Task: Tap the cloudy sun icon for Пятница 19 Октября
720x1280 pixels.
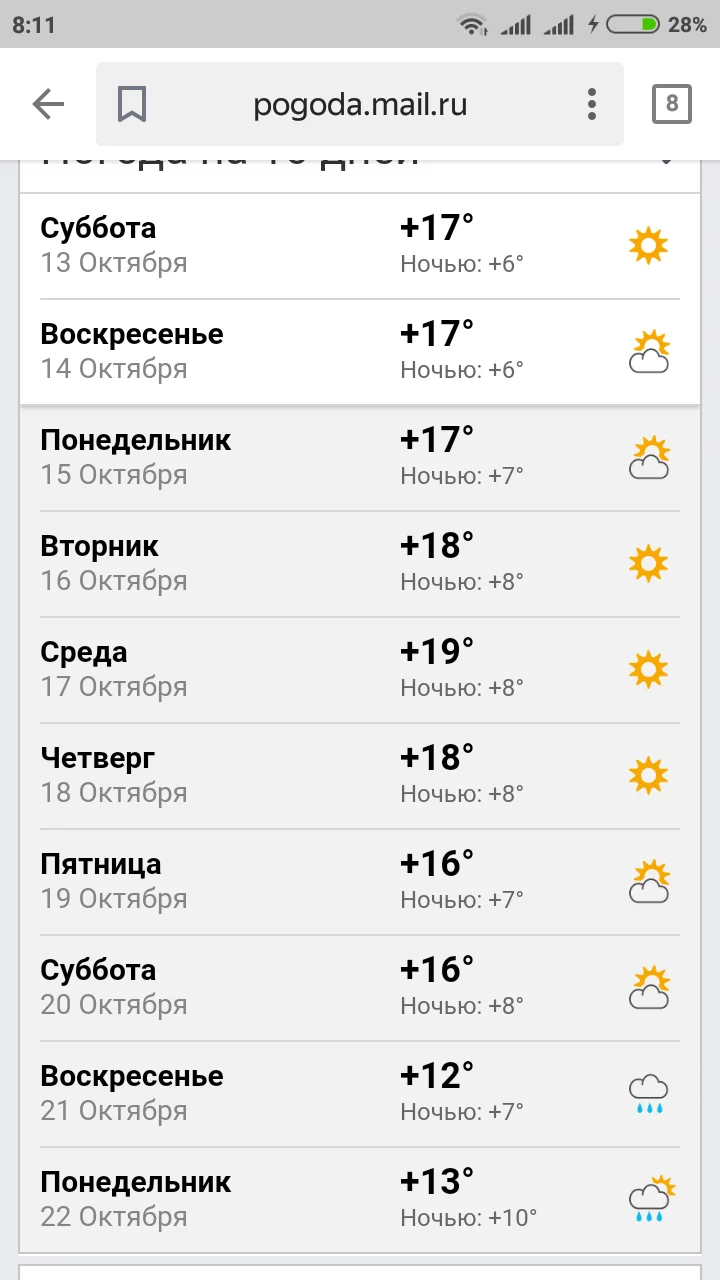Action: (648, 881)
